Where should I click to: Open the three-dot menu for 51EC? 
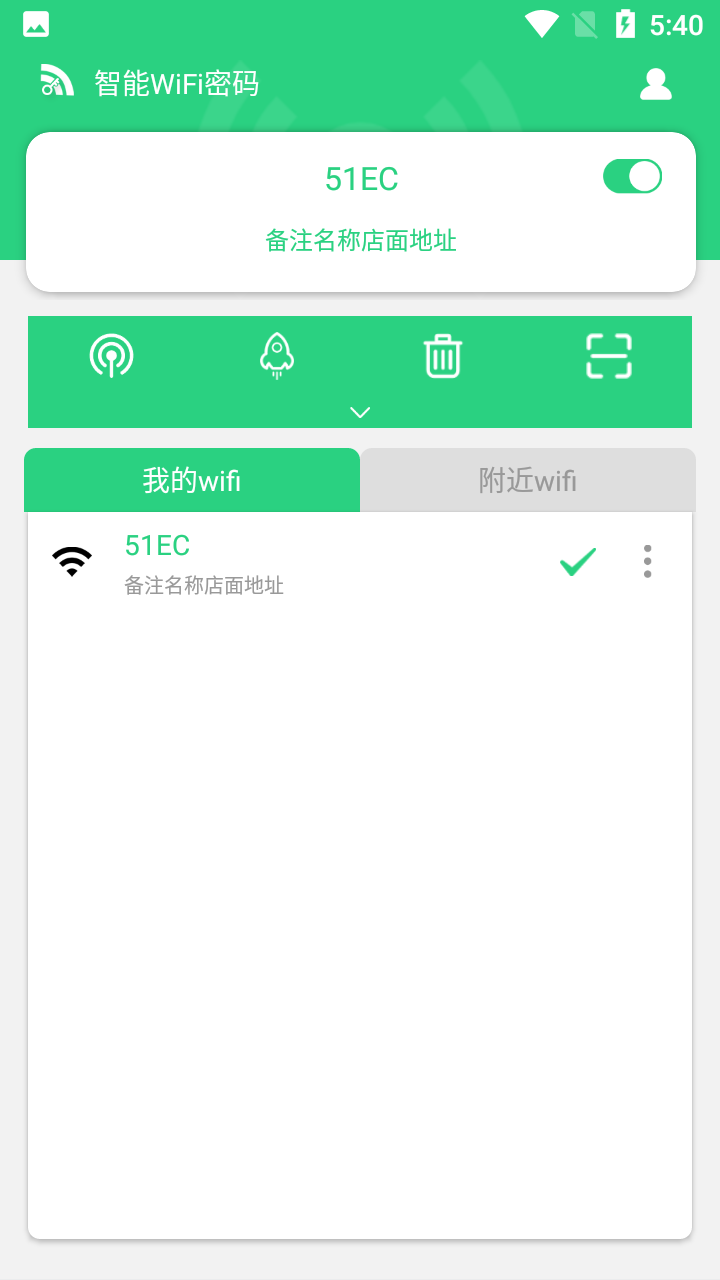click(648, 561)
